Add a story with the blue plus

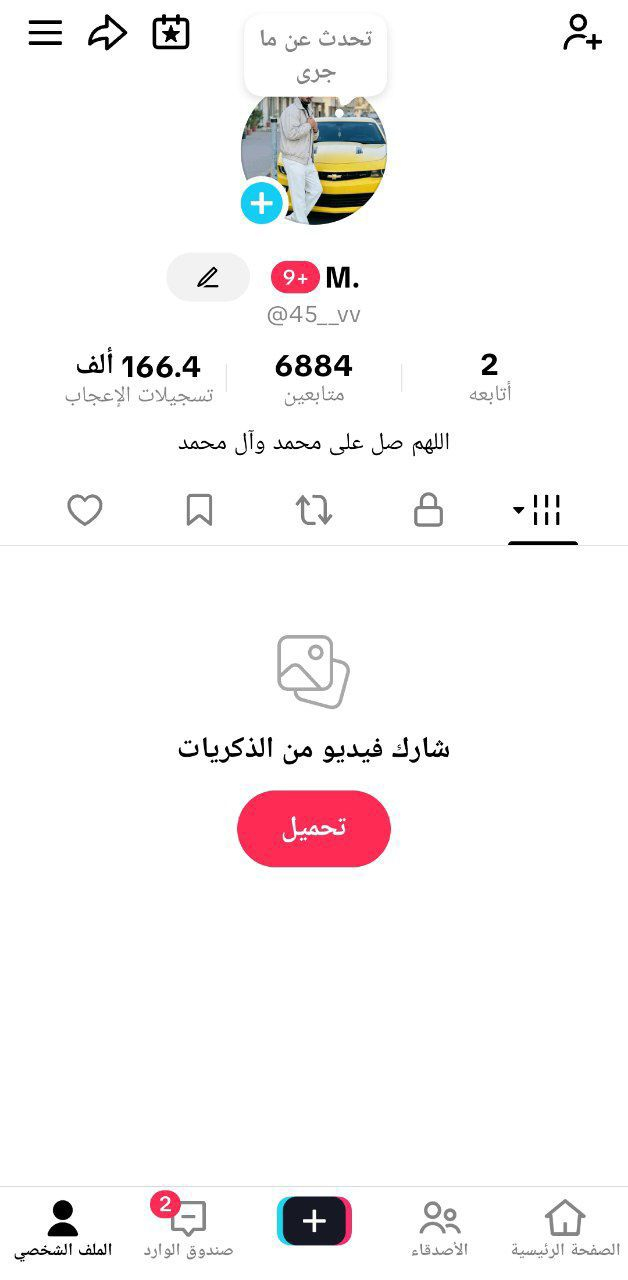[262, 203]
